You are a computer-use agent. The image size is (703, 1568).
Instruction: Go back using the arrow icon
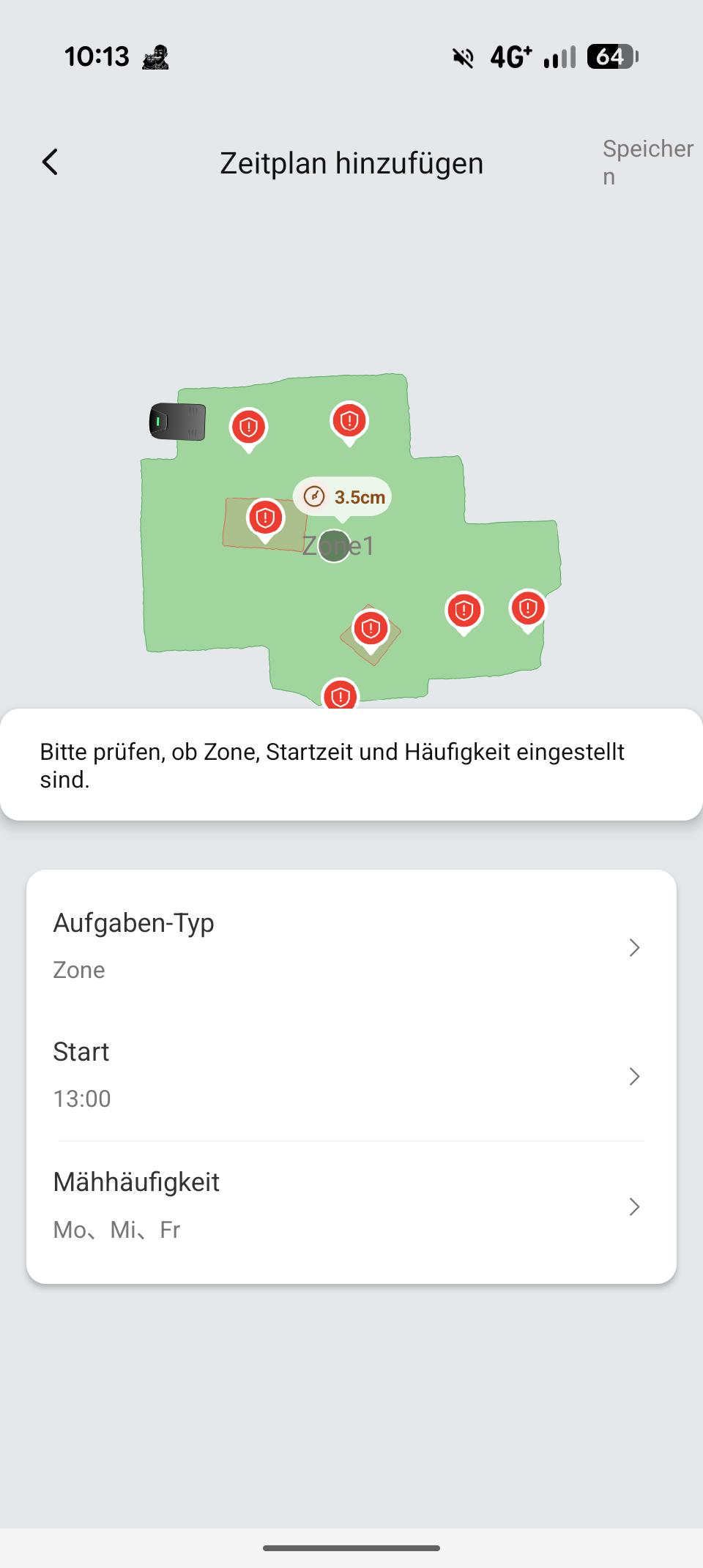50,163
